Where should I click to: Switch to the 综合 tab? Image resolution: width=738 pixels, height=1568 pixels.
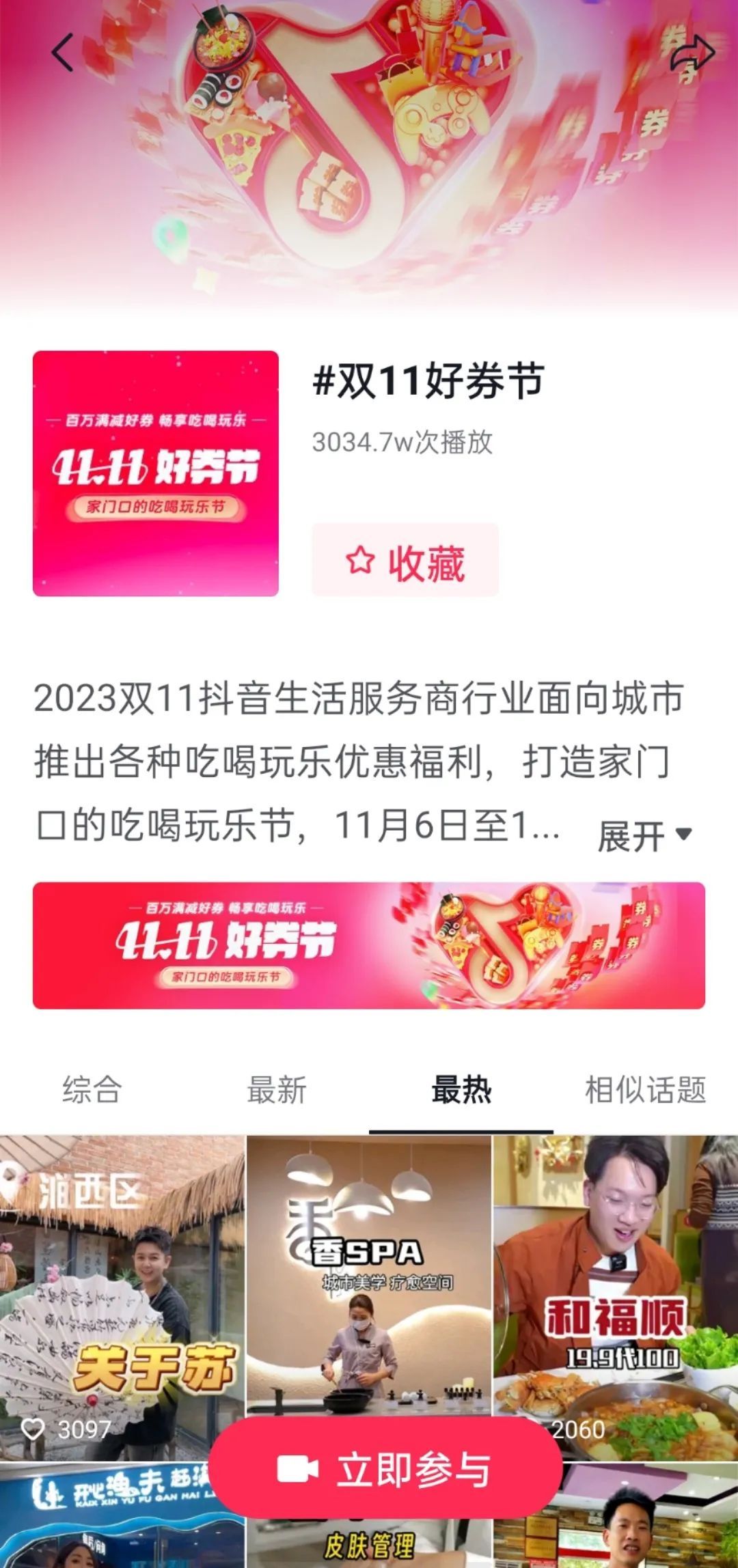[92, 1089]
